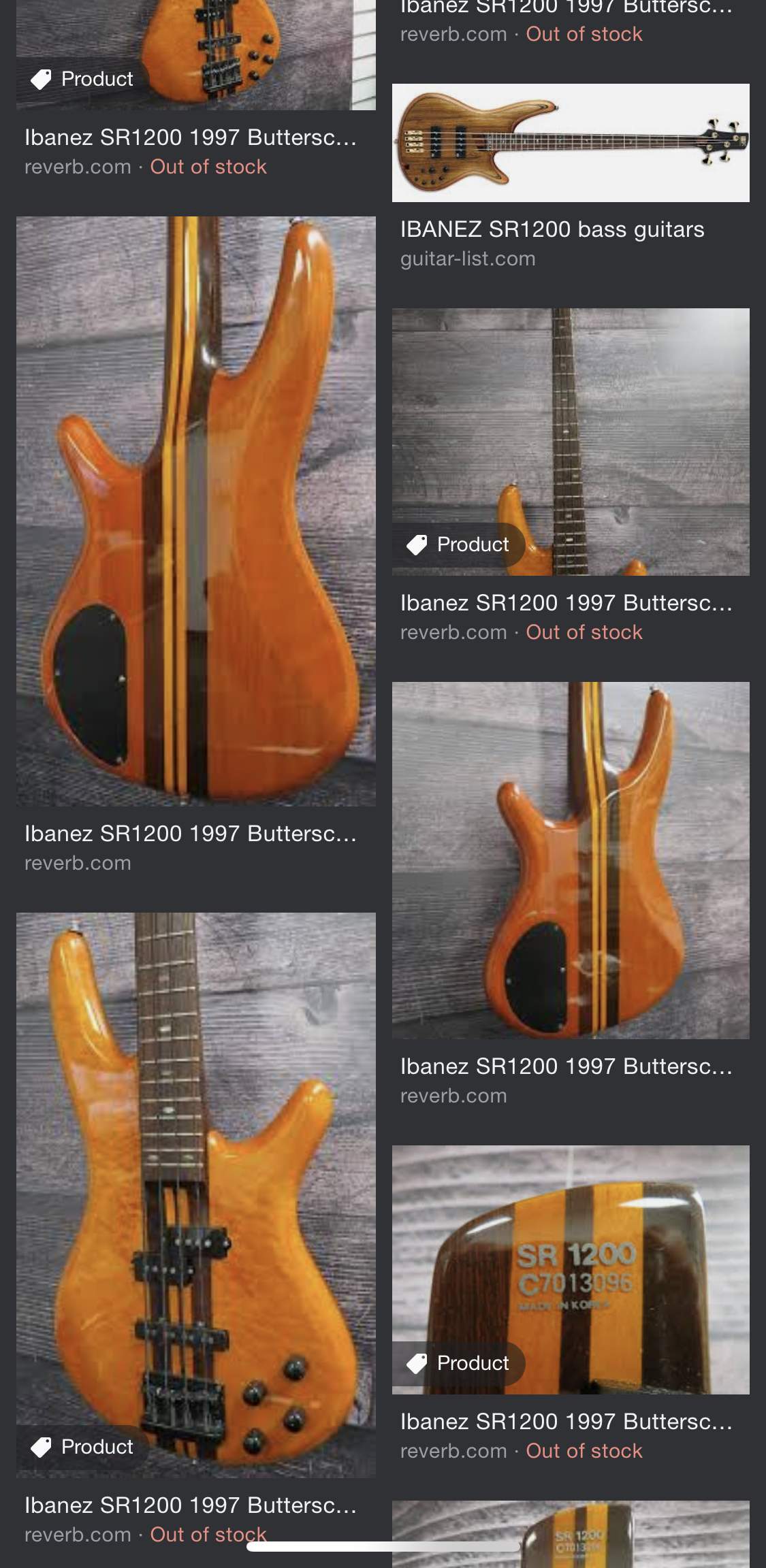The height and width of the screenshot is (1568, 766).
Task: Open the IBANEZ SR1200 bass guitars guitar-list.com result
Action: tap(571, 143)
